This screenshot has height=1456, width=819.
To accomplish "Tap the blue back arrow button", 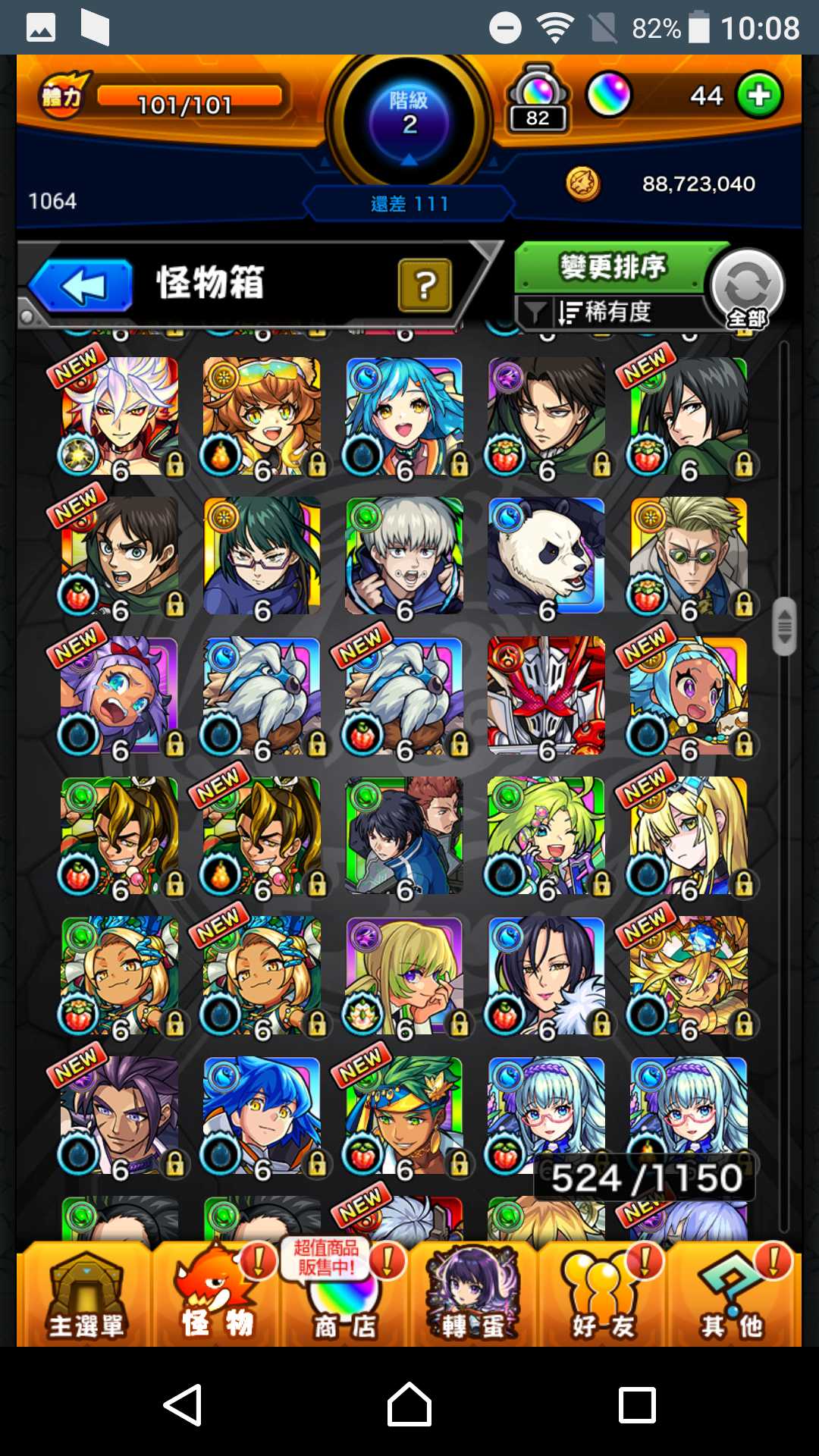I will coord(82,286).
